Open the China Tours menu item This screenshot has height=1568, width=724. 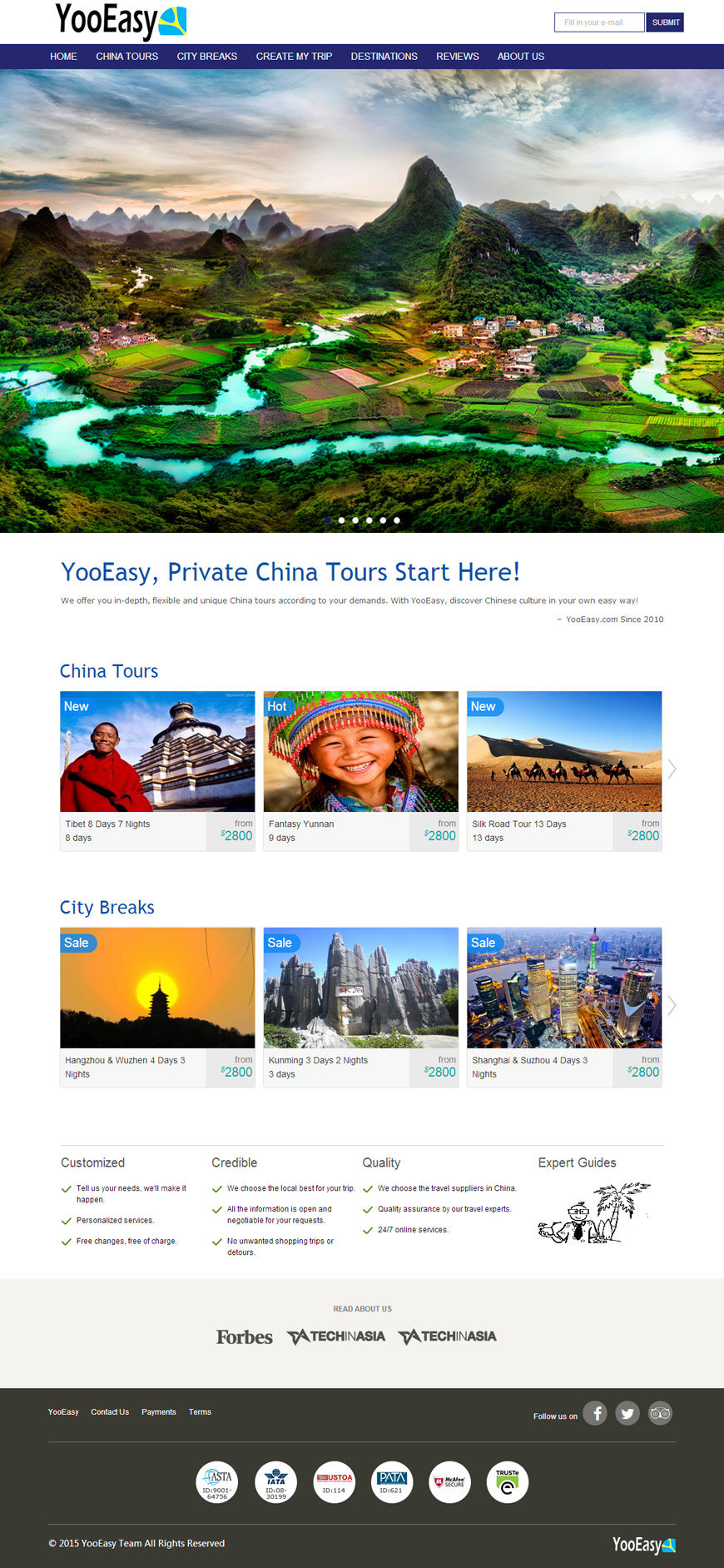pyautogui.click(x=126, y=57)
